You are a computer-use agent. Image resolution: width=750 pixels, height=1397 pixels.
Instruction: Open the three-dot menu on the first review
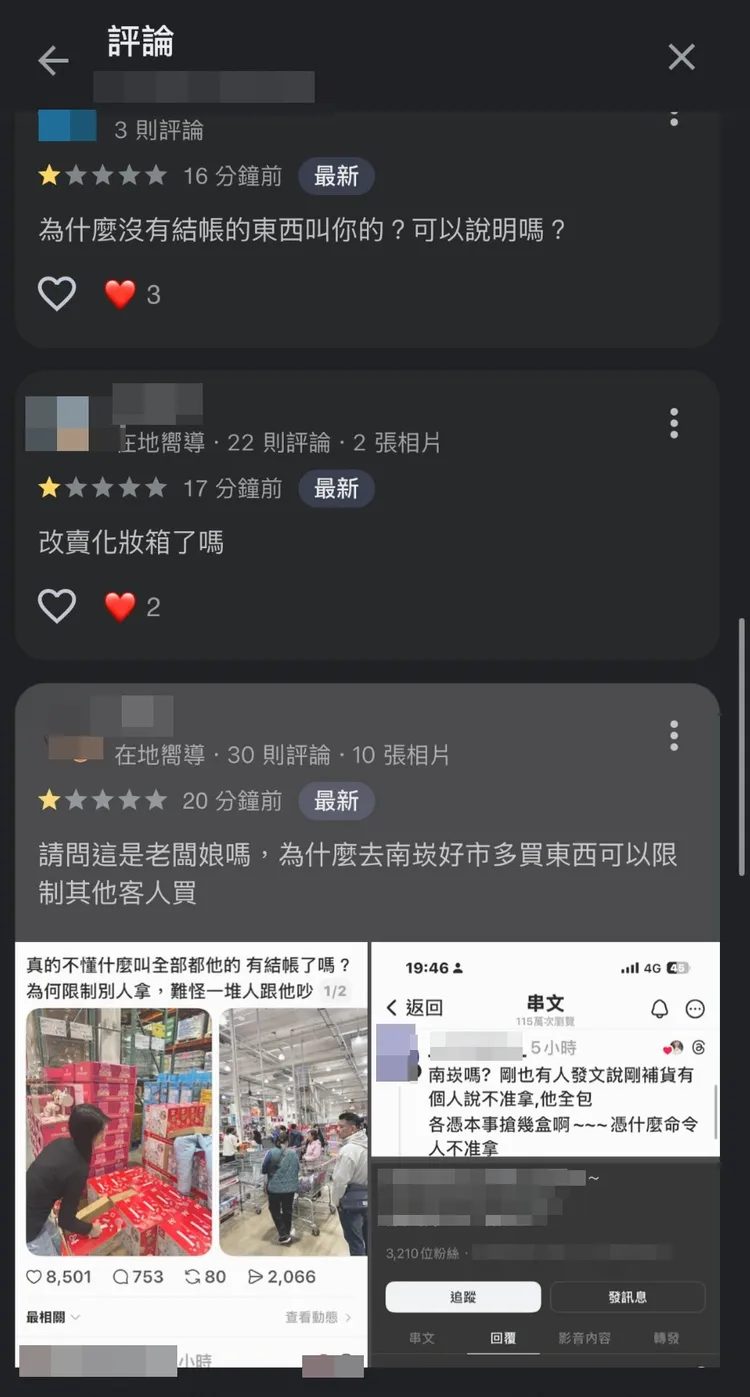pyautogui.click(x=674, y=118)
